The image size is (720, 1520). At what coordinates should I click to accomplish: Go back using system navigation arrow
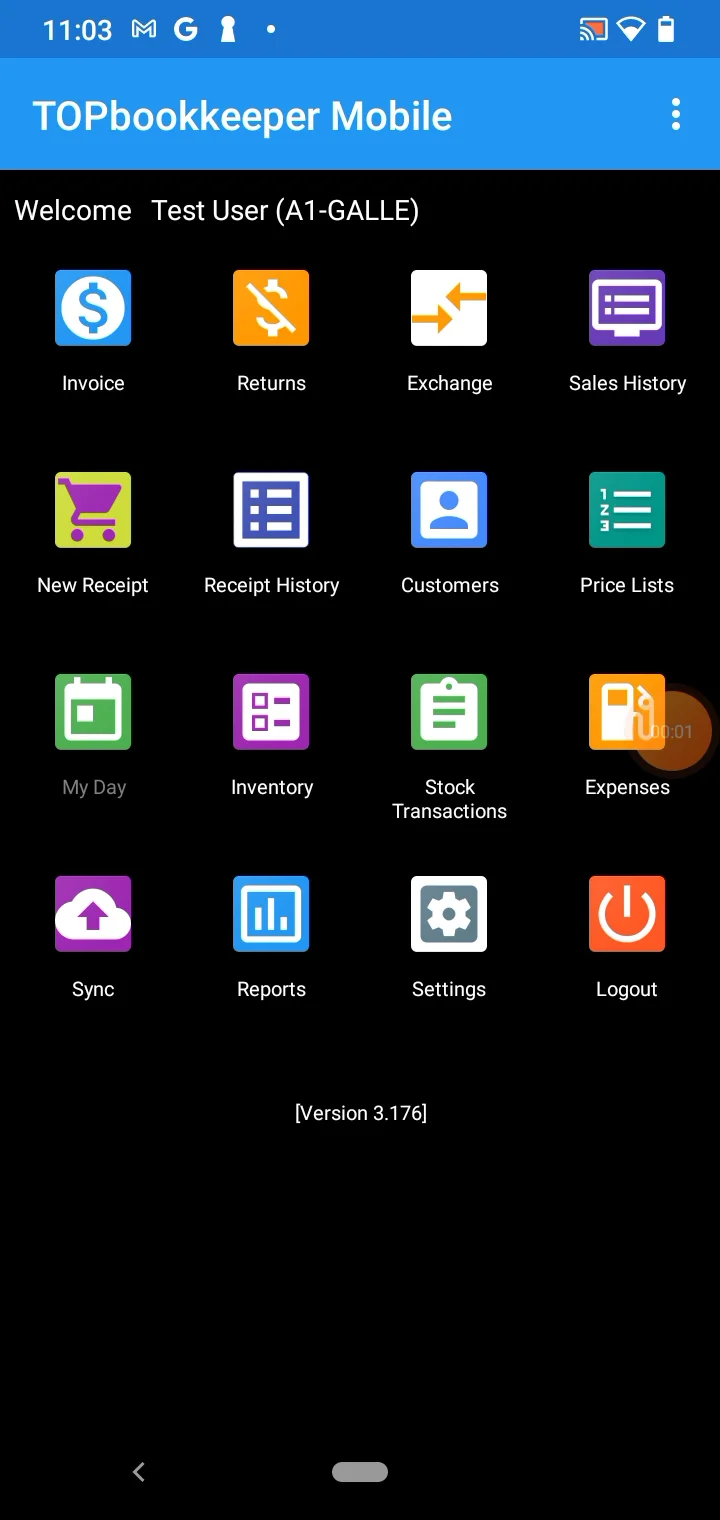(139, 1471)
